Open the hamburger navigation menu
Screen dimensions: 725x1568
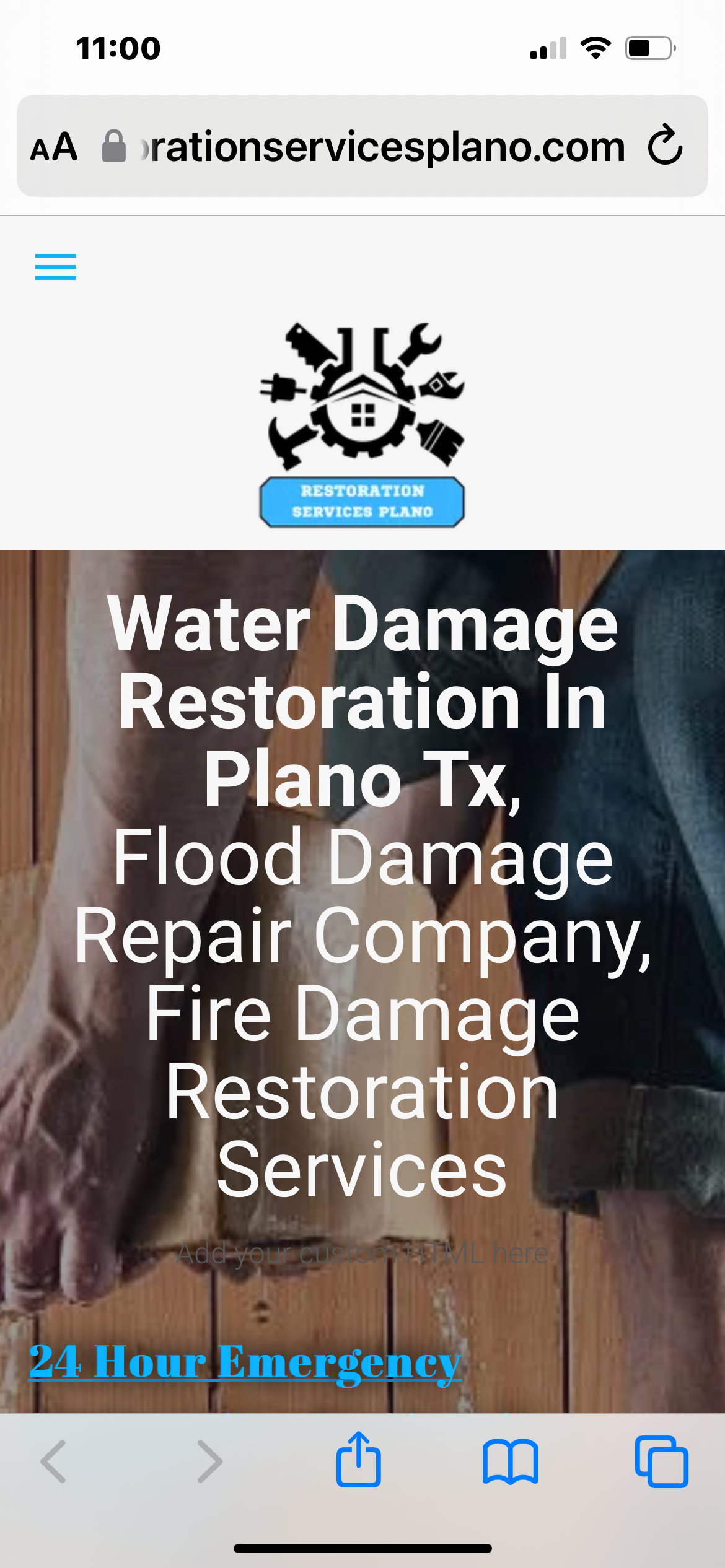[x=55, y=266]
